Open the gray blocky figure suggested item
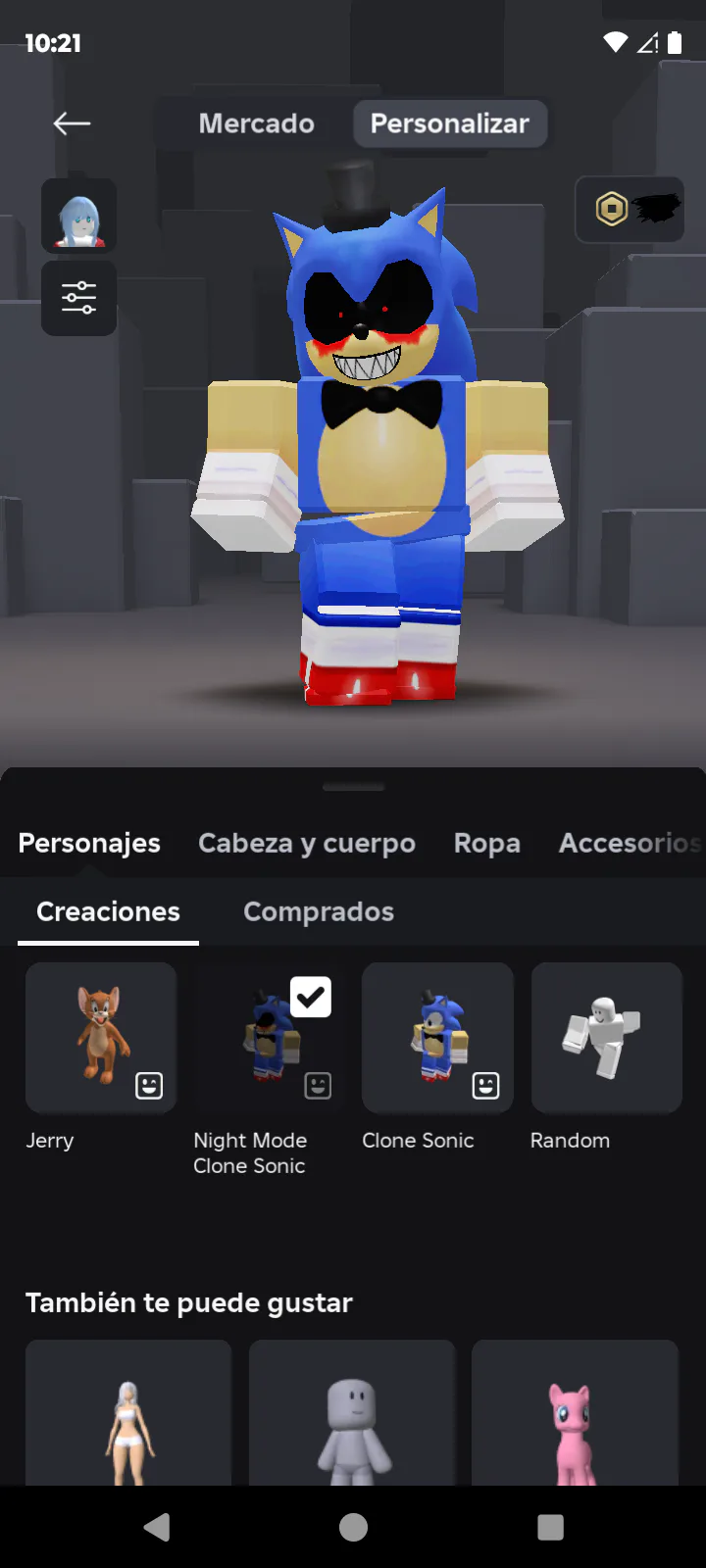Screen dimensions: 706x1568 point(352,1413)
